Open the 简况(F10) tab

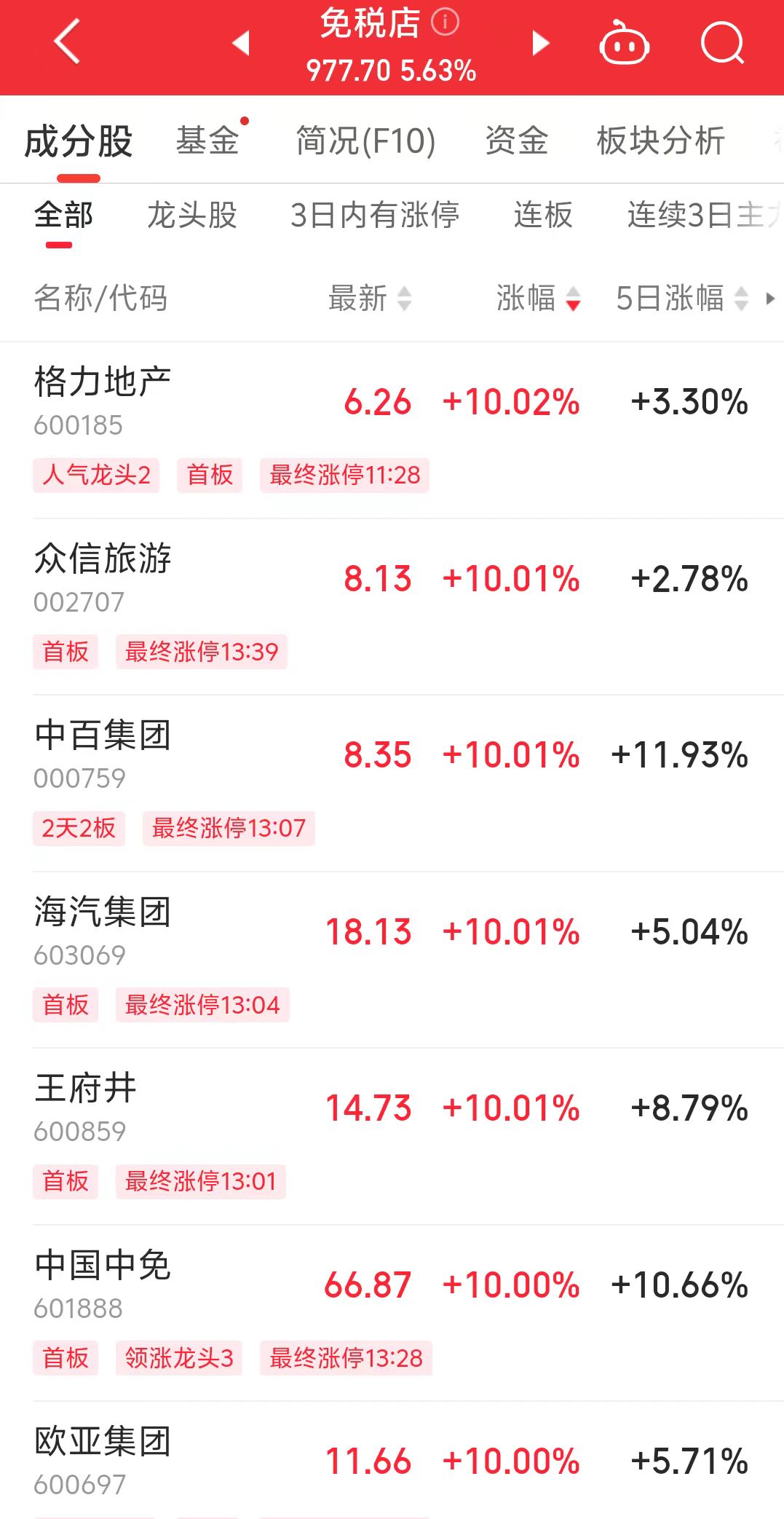tap(365, 141)
